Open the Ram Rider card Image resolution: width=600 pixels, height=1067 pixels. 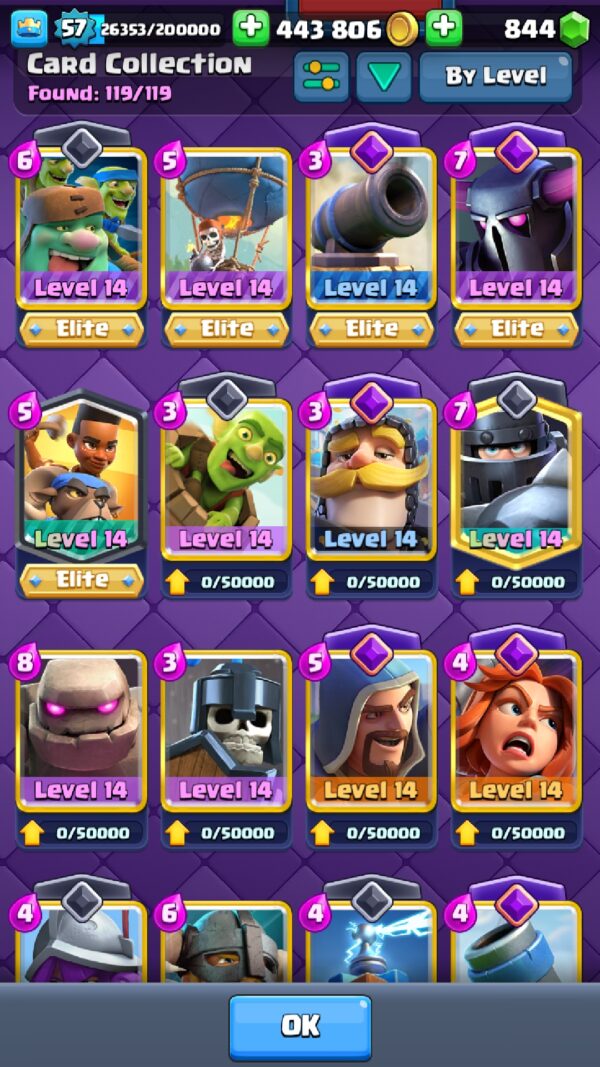click(x=81, y=479)
